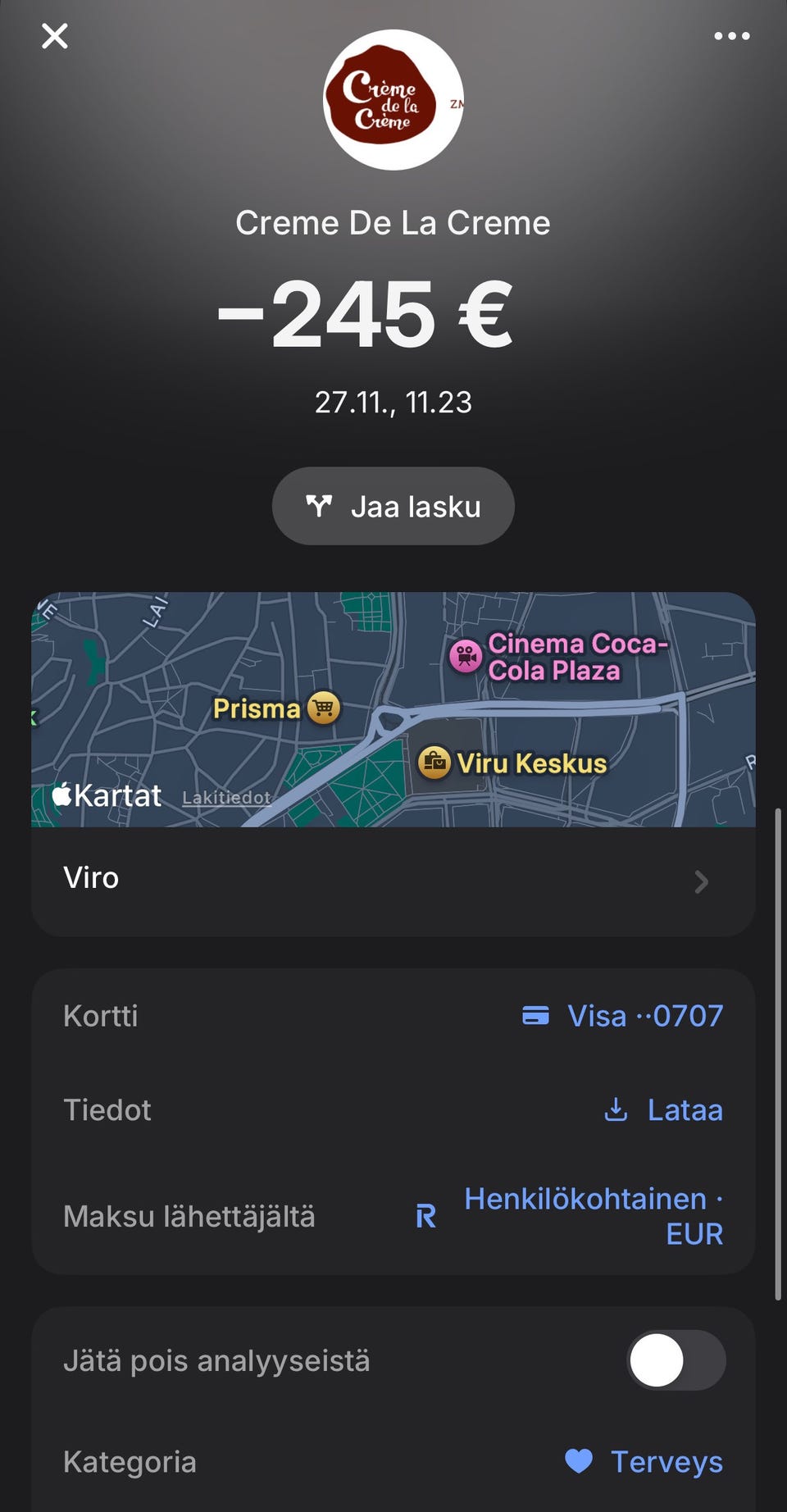Click the Viru Keskus bag map pin
Image resolution: width=787 pixels, height=1512 pixels.
point(434,762)
